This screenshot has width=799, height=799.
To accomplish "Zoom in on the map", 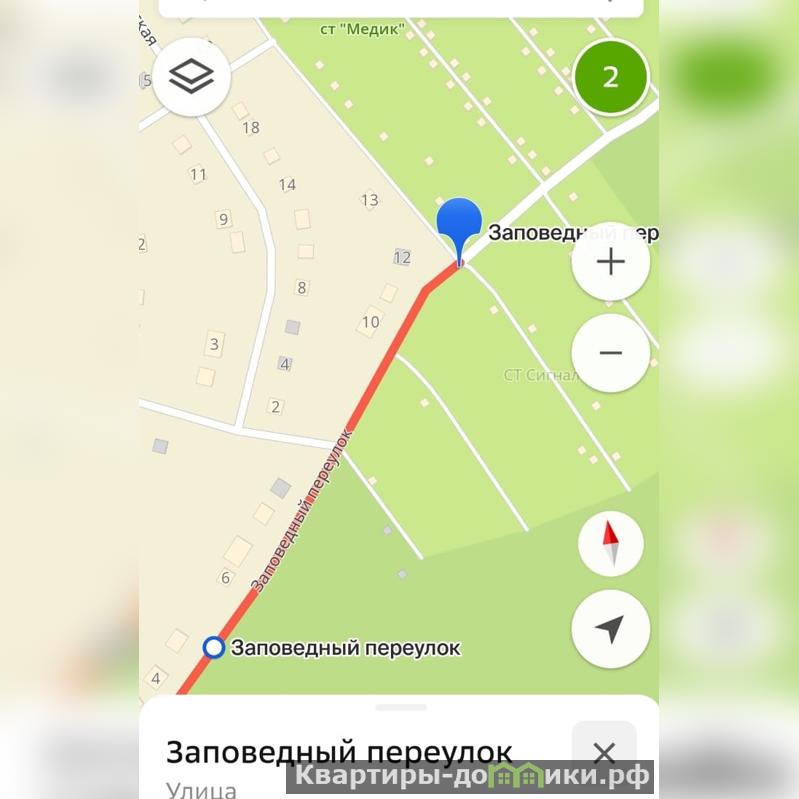I will point(610,262).
